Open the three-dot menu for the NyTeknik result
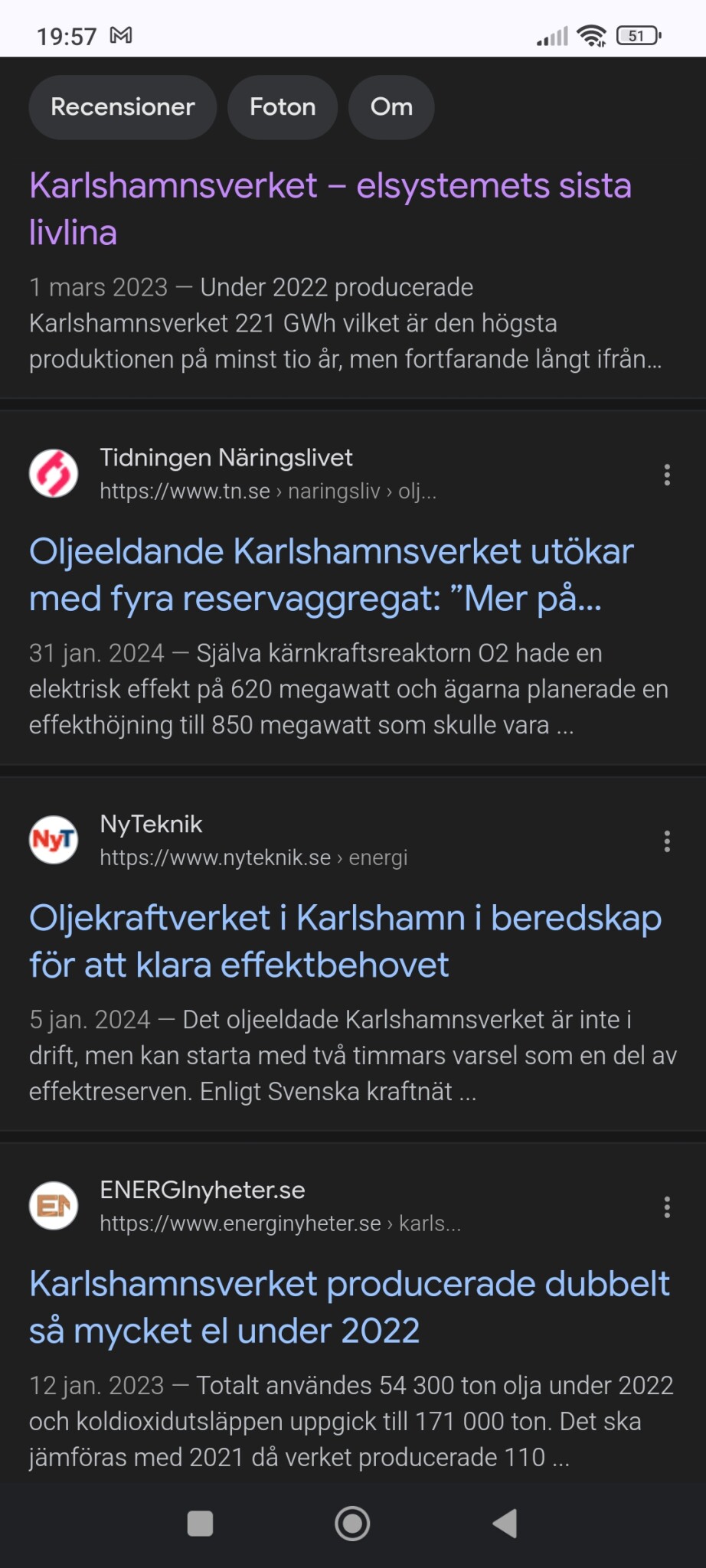 click(x=667, y=841)
